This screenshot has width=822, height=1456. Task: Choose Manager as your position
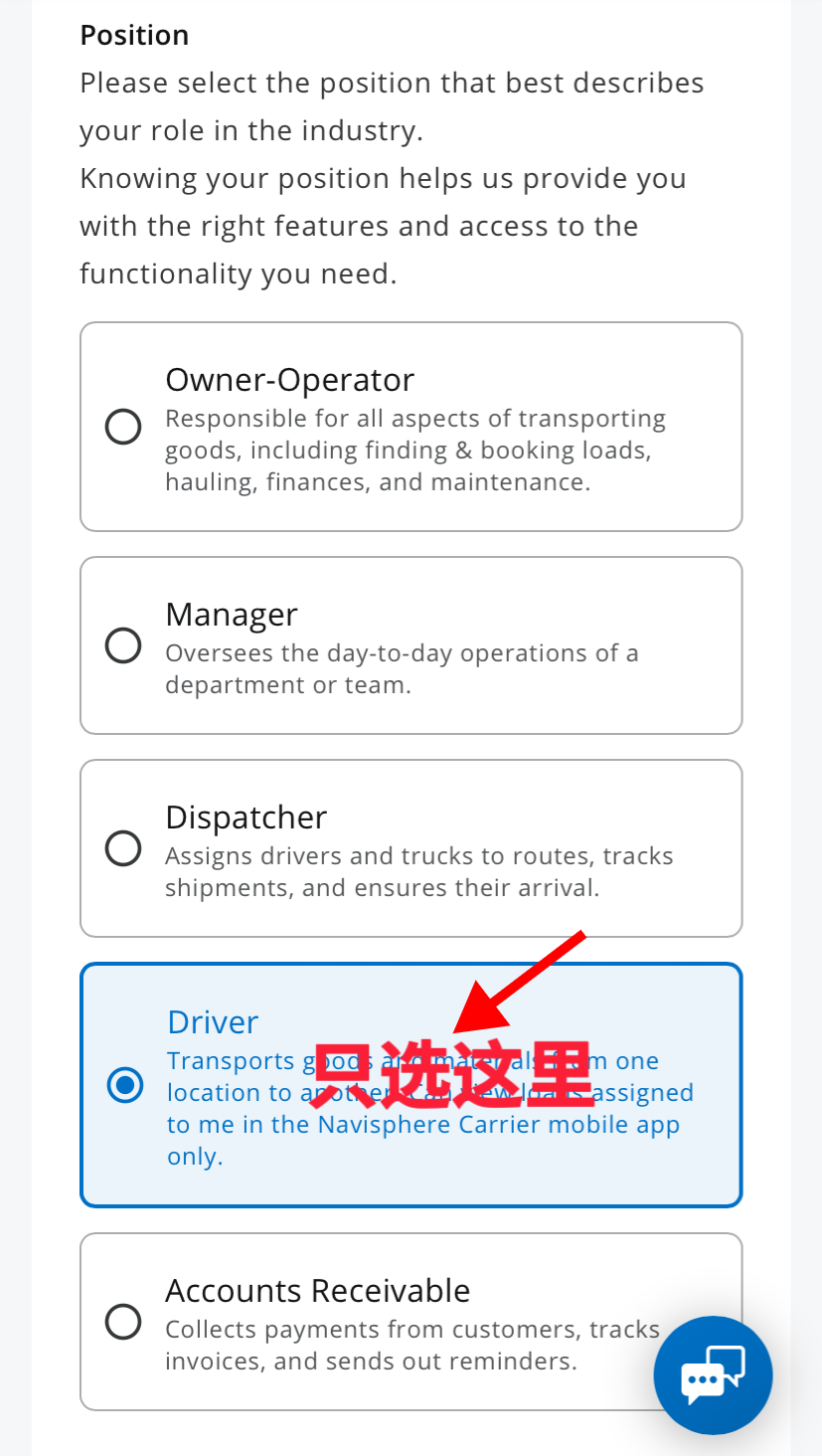[123, 645]
